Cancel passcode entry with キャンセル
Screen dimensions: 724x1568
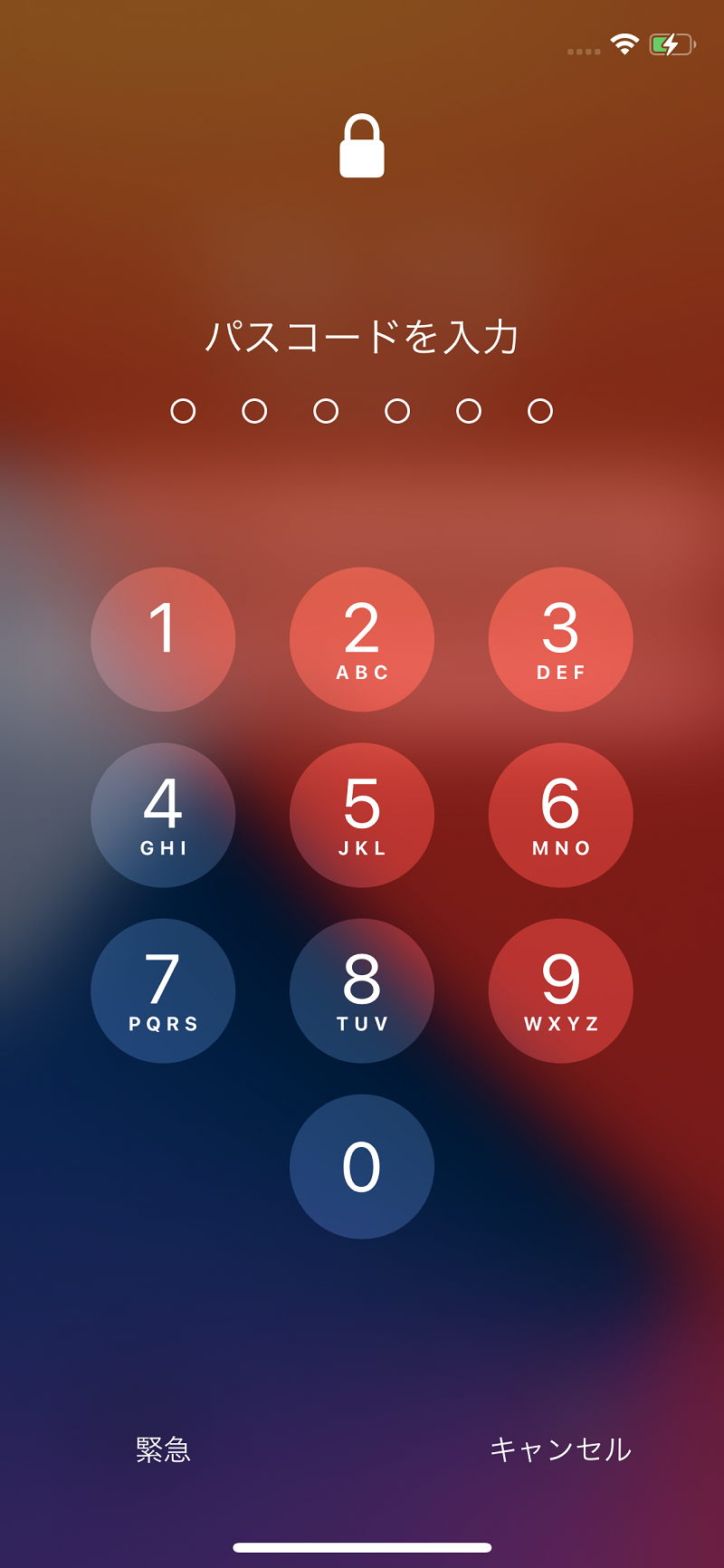coord(560,1449)
